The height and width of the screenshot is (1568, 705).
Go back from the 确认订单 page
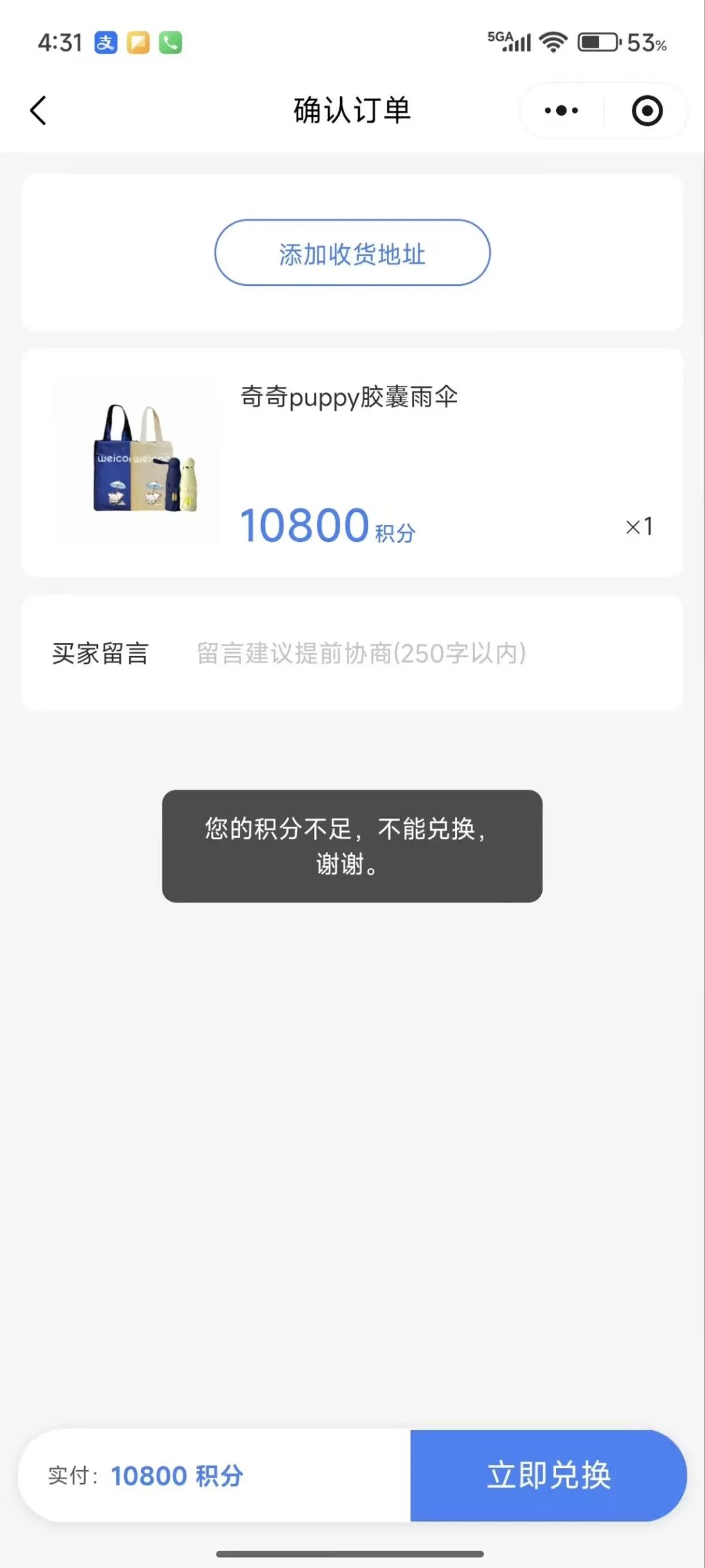39,110
